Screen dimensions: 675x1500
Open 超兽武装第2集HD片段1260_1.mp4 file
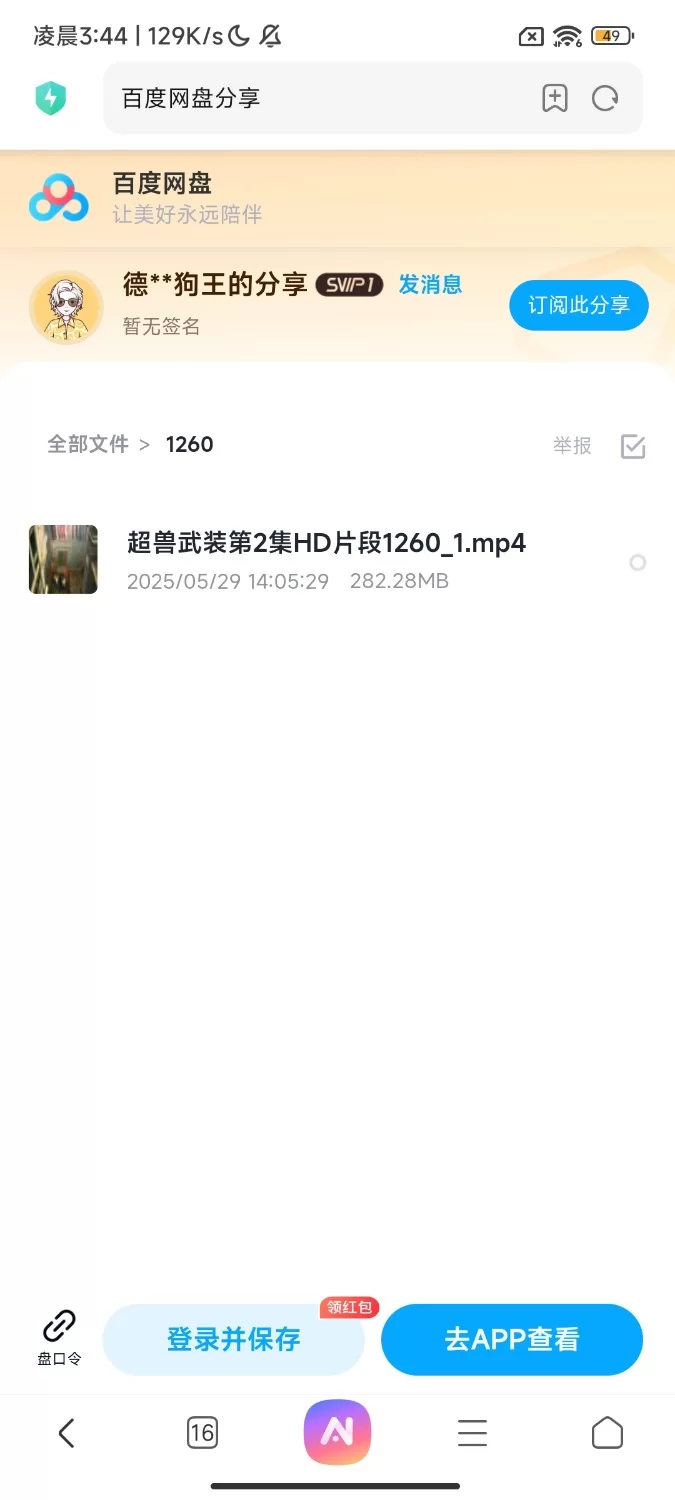(x=326, y=543)
